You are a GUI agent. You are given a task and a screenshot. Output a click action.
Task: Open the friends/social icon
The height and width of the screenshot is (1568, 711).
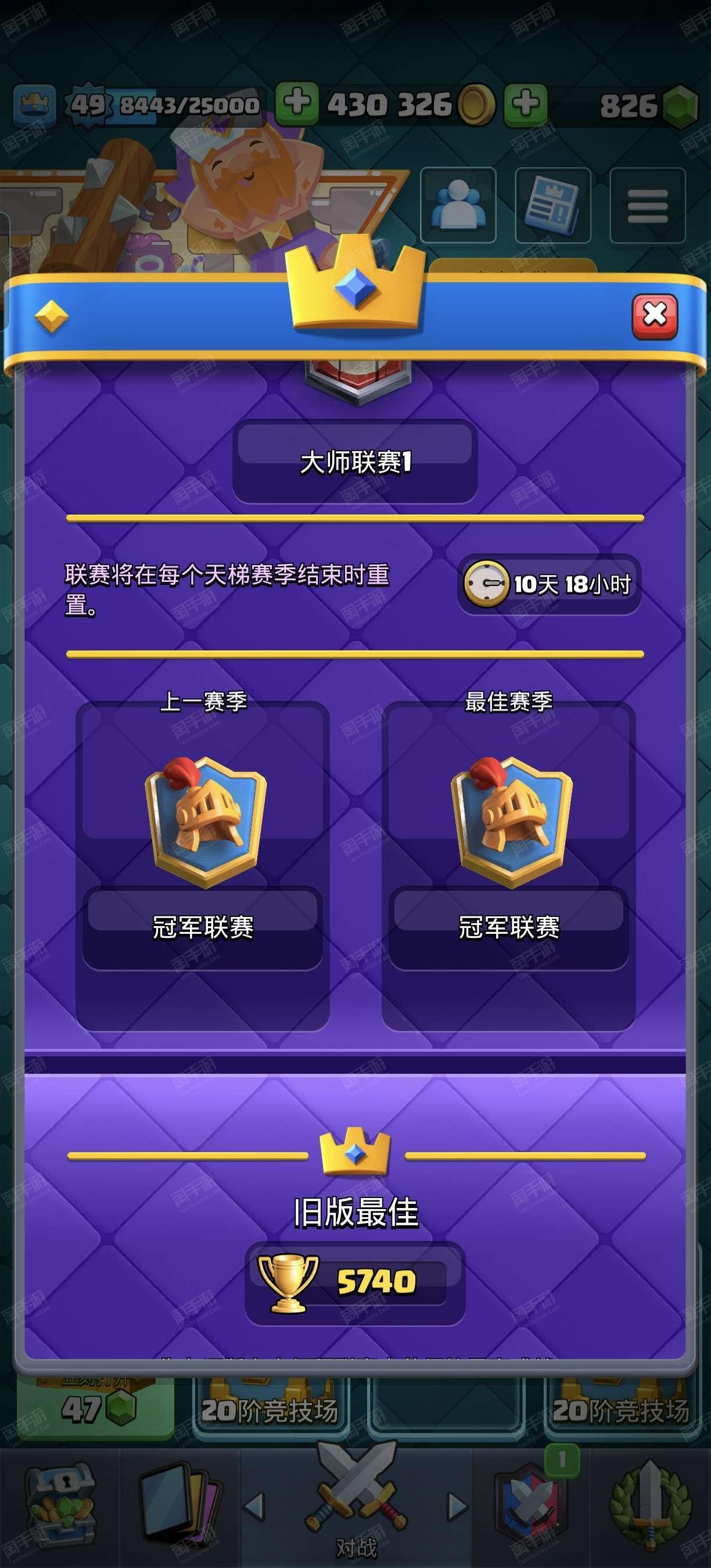click(x=458, y=205)
